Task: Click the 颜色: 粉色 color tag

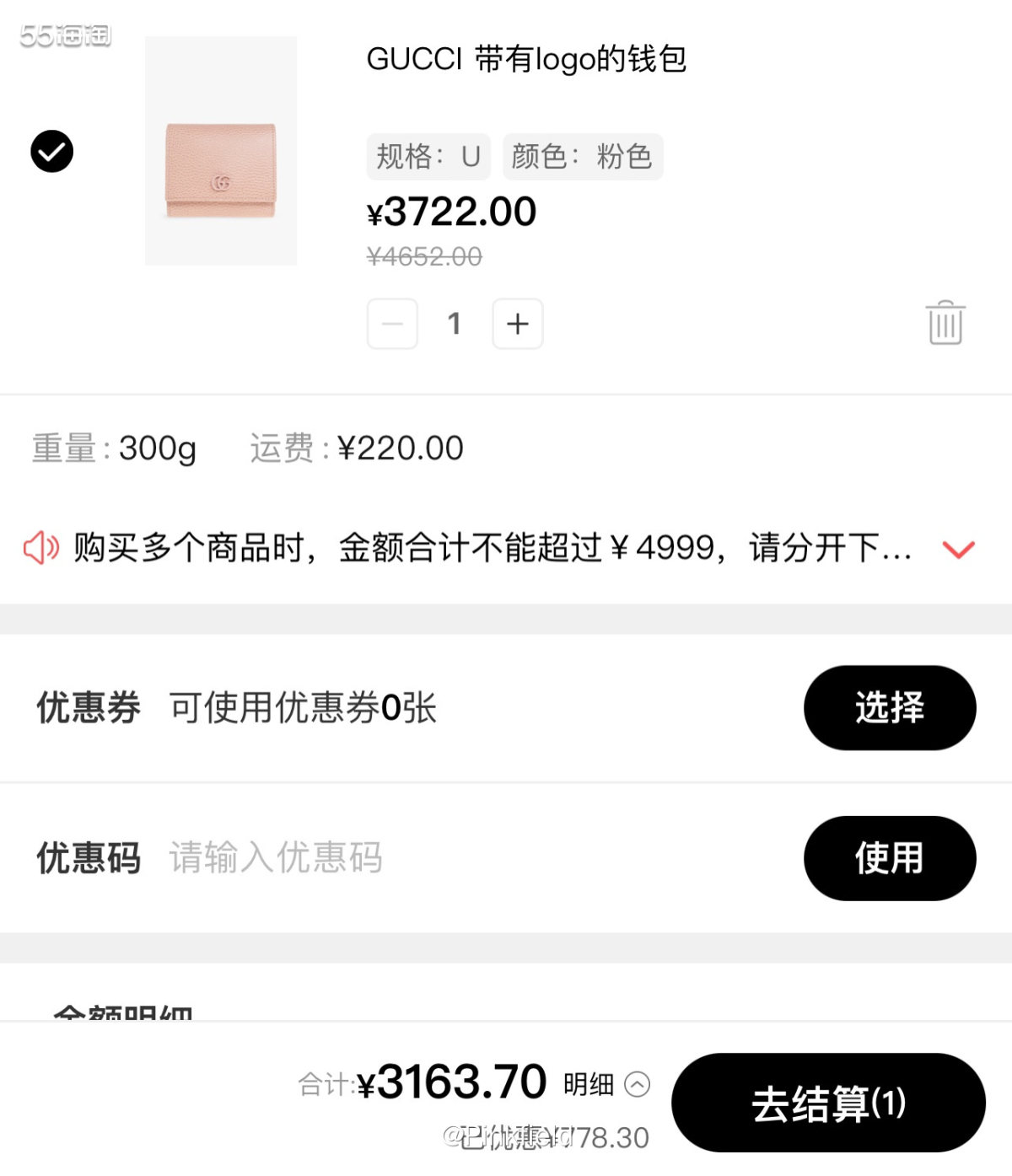Action: click(582, 156)
